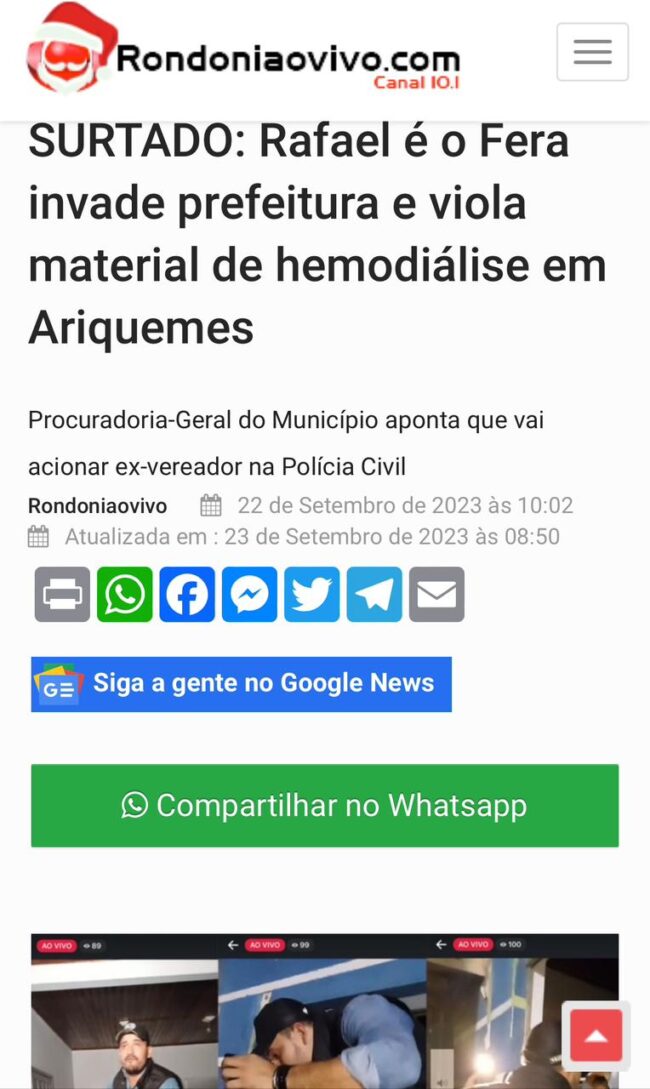Email this article
The height and width of the screenshot is (1089, 650).
(437, 595)
